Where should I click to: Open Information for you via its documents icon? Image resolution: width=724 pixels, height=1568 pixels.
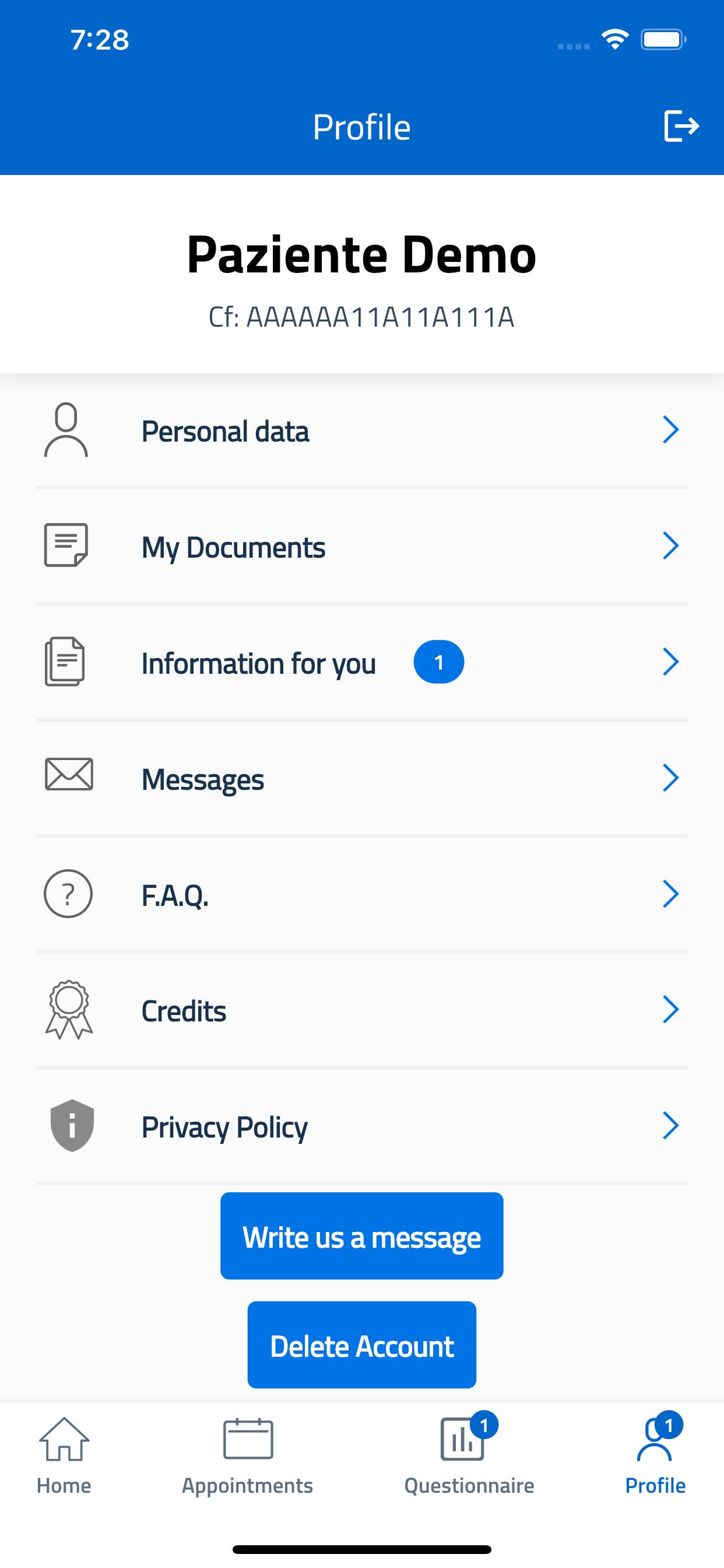(65, 661)
